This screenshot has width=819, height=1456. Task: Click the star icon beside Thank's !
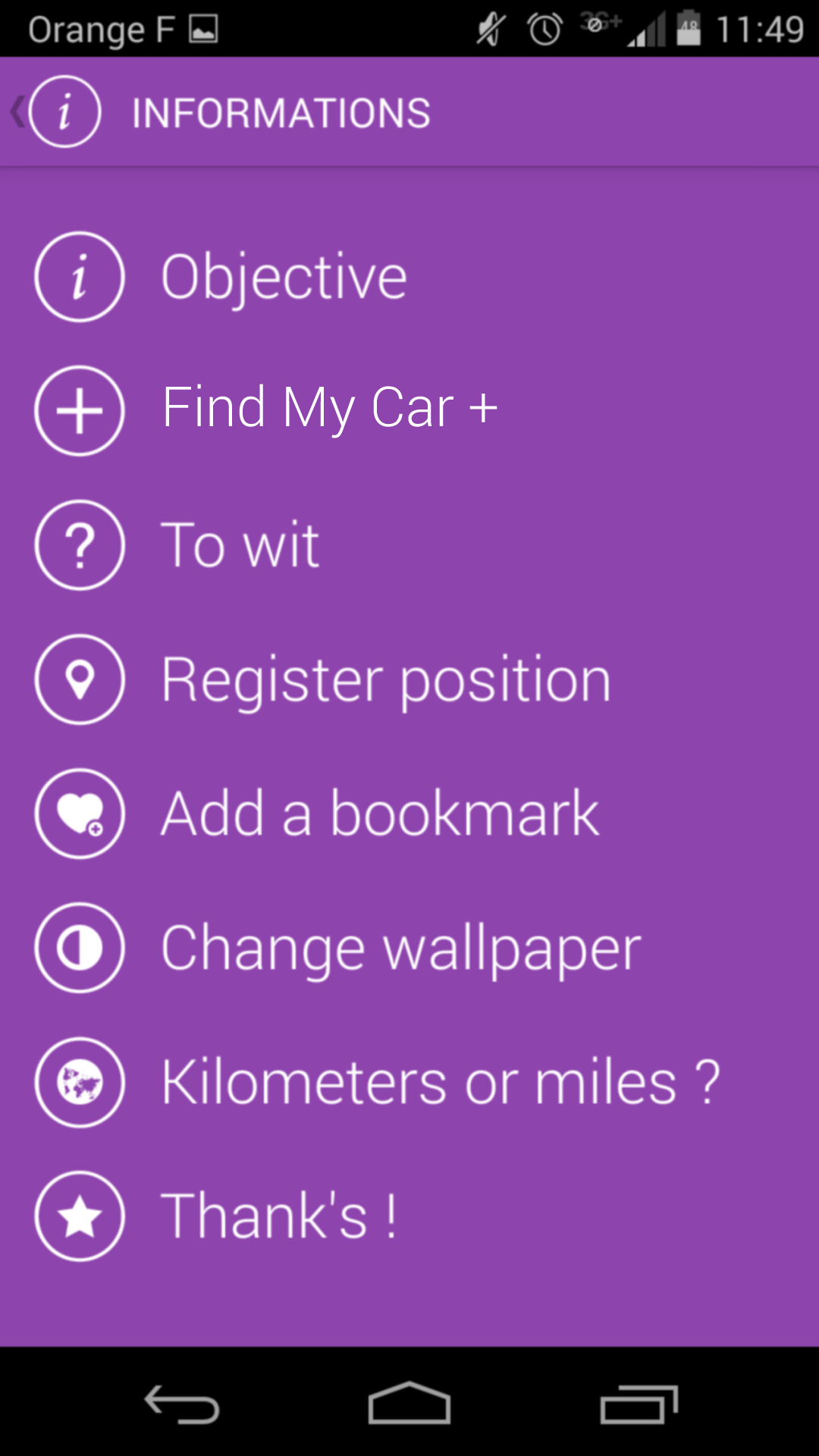coord(80,1215)
